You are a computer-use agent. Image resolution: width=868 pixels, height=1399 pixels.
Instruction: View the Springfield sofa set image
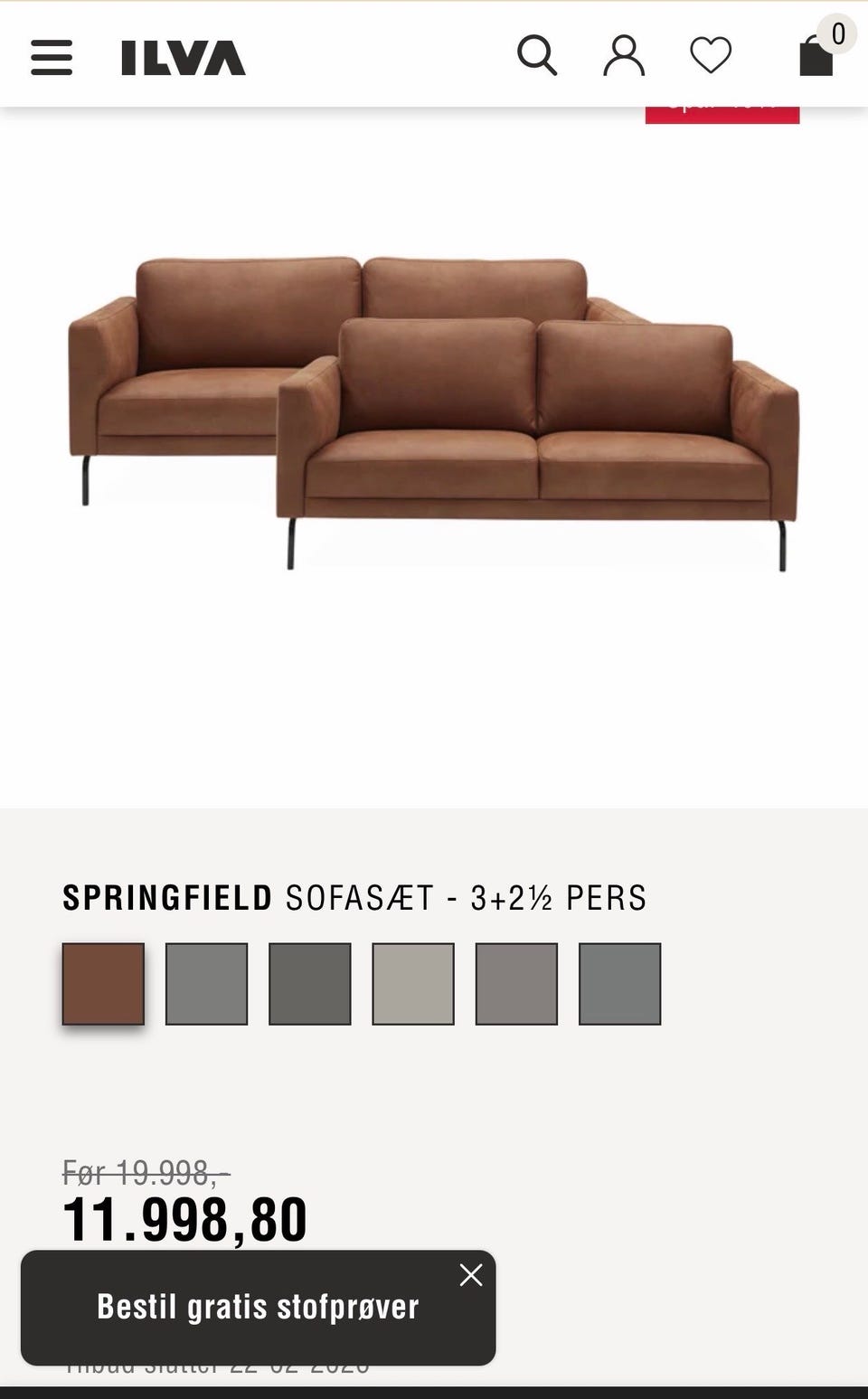[434, 413]
